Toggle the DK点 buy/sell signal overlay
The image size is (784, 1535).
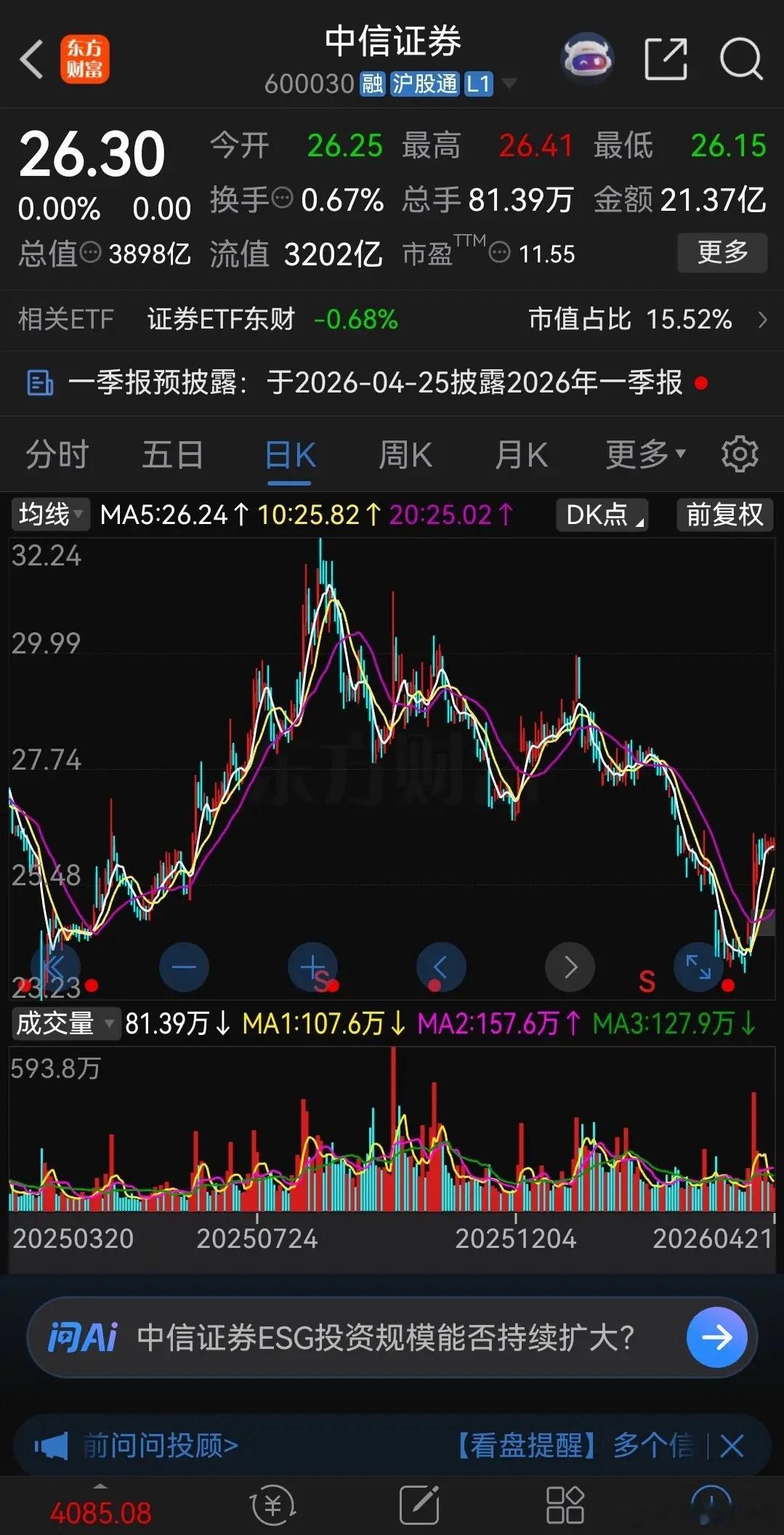coord(600,515)
